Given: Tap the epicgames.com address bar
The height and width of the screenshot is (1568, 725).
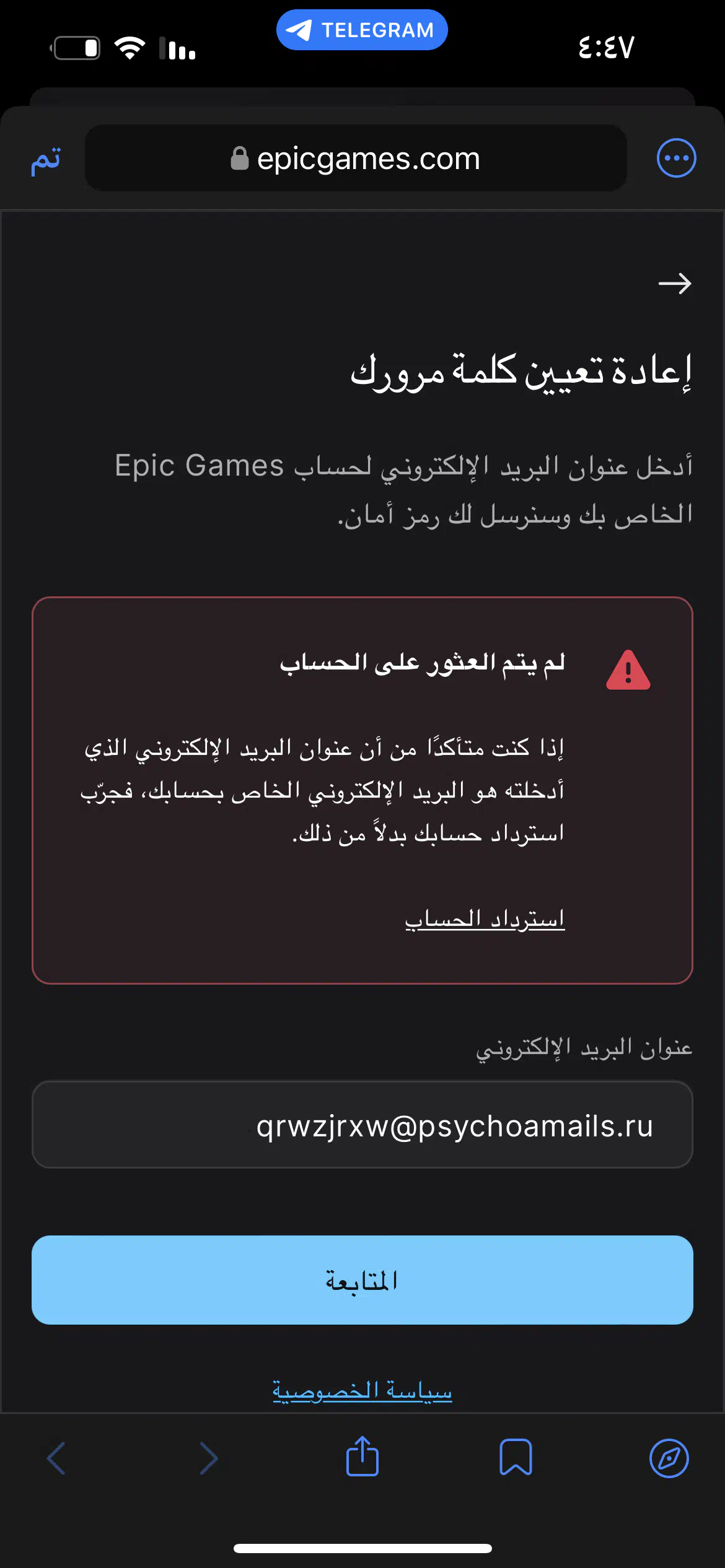Looking at the screenshot, I should (x=356, y=159).
